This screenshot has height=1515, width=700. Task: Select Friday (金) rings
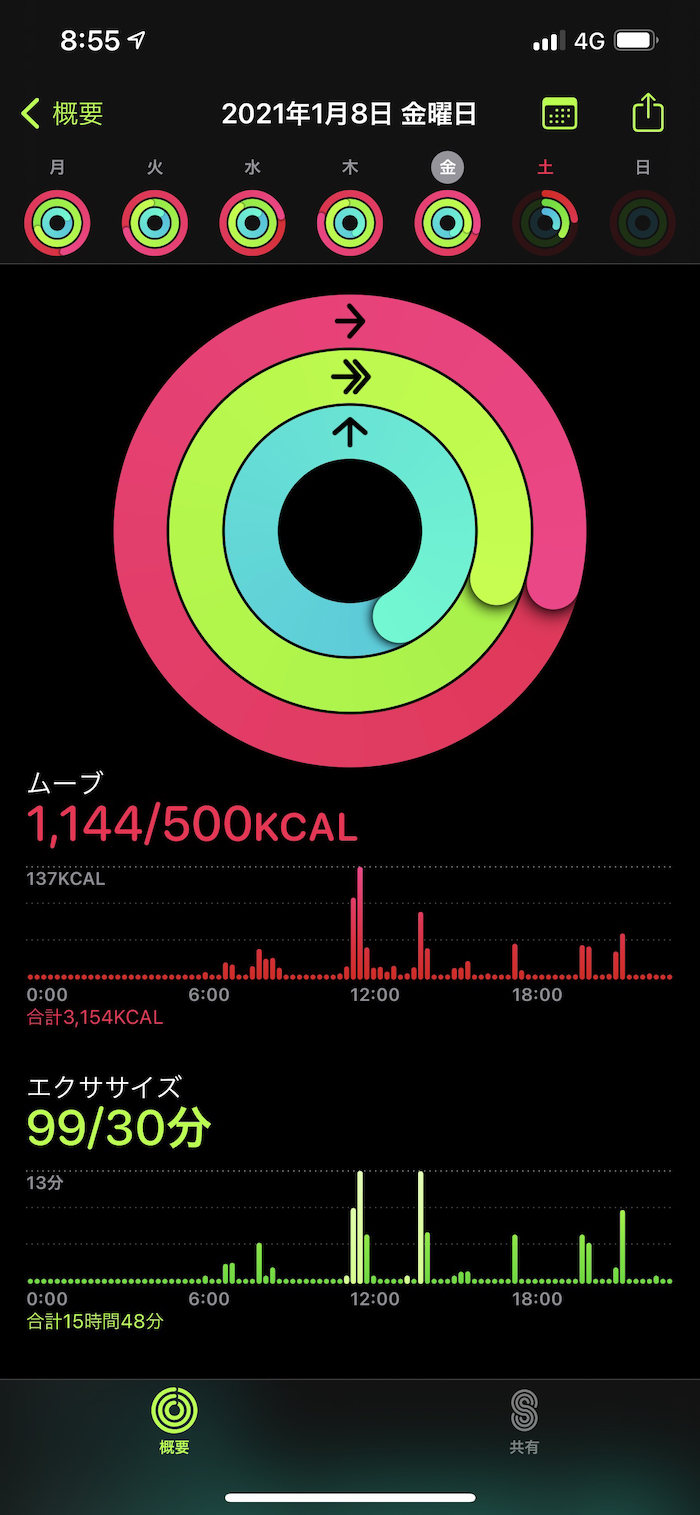(447, 222)
